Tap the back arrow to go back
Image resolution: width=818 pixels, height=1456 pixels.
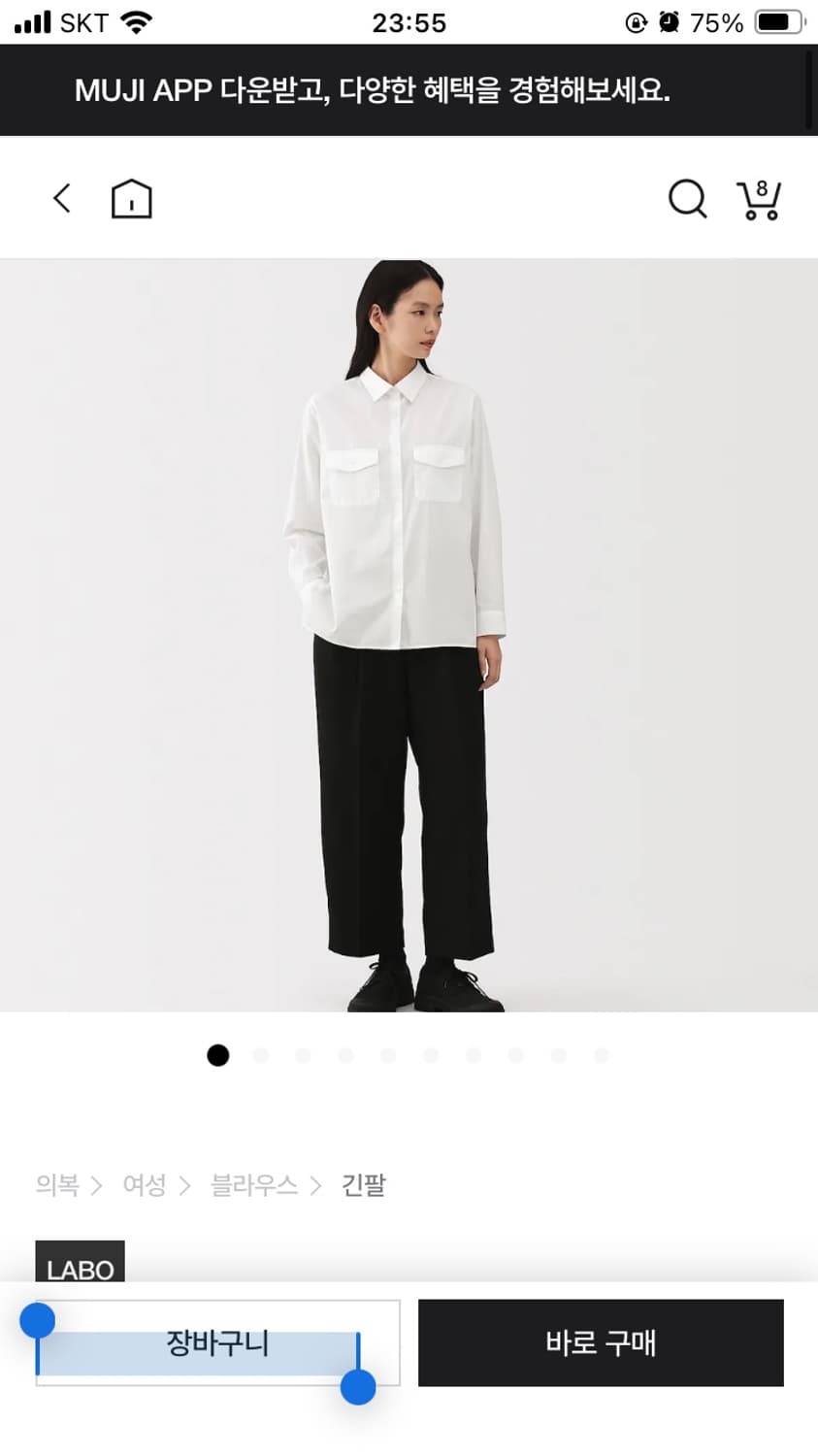click(x=61, y=197)
